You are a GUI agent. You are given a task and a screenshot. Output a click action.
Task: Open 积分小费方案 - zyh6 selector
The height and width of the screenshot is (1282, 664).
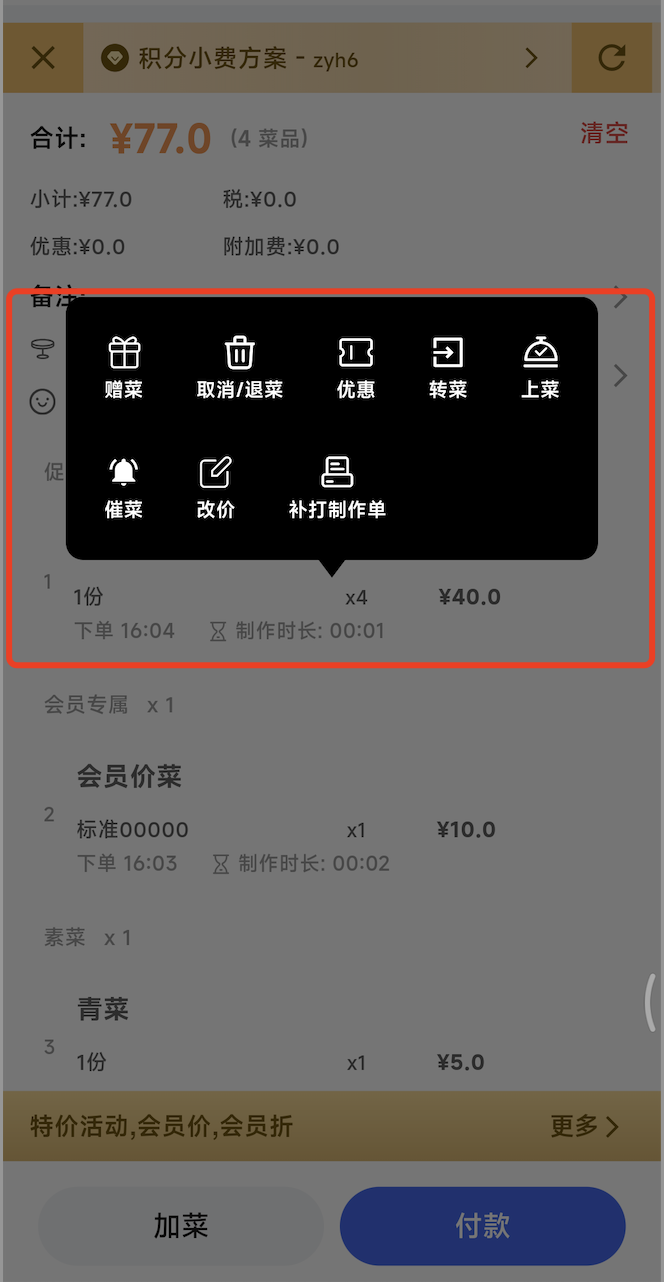[x=326, y=58]
